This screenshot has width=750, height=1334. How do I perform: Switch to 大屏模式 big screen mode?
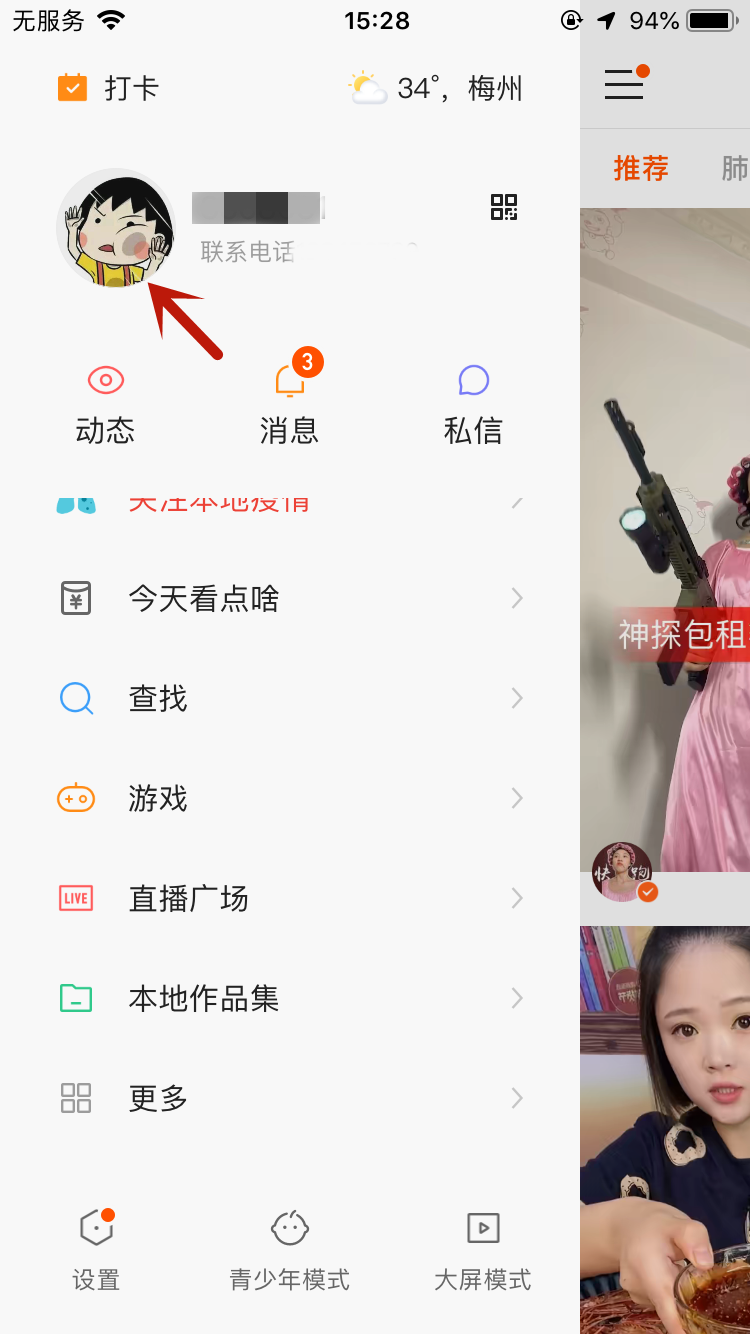[483, 1250]
